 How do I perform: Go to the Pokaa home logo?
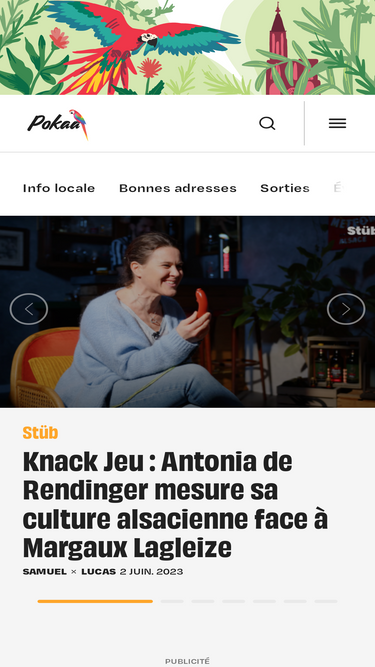click(58, 124)
